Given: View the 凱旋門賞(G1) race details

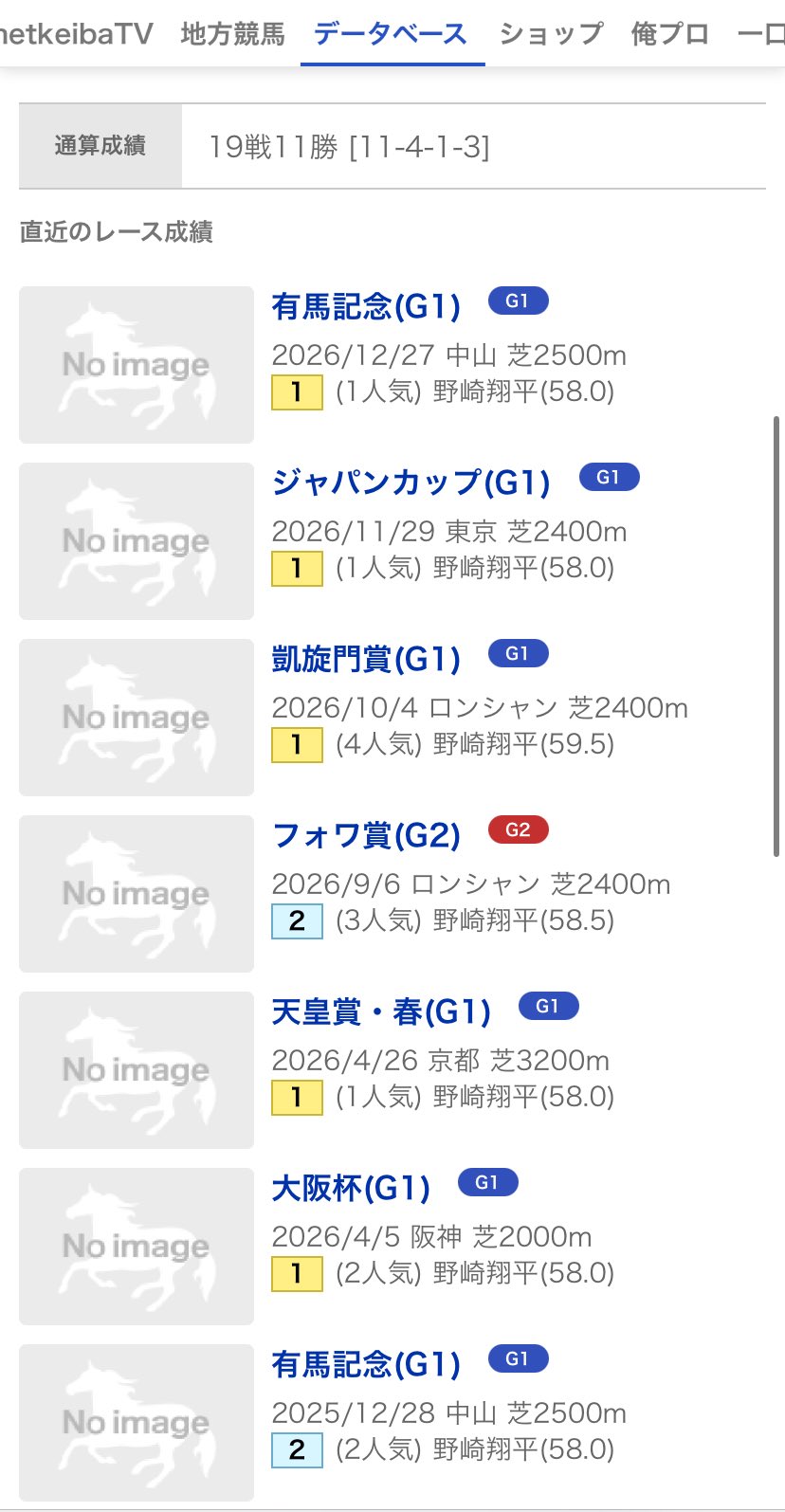Looking at the screenshot, I should pos(366,659).
